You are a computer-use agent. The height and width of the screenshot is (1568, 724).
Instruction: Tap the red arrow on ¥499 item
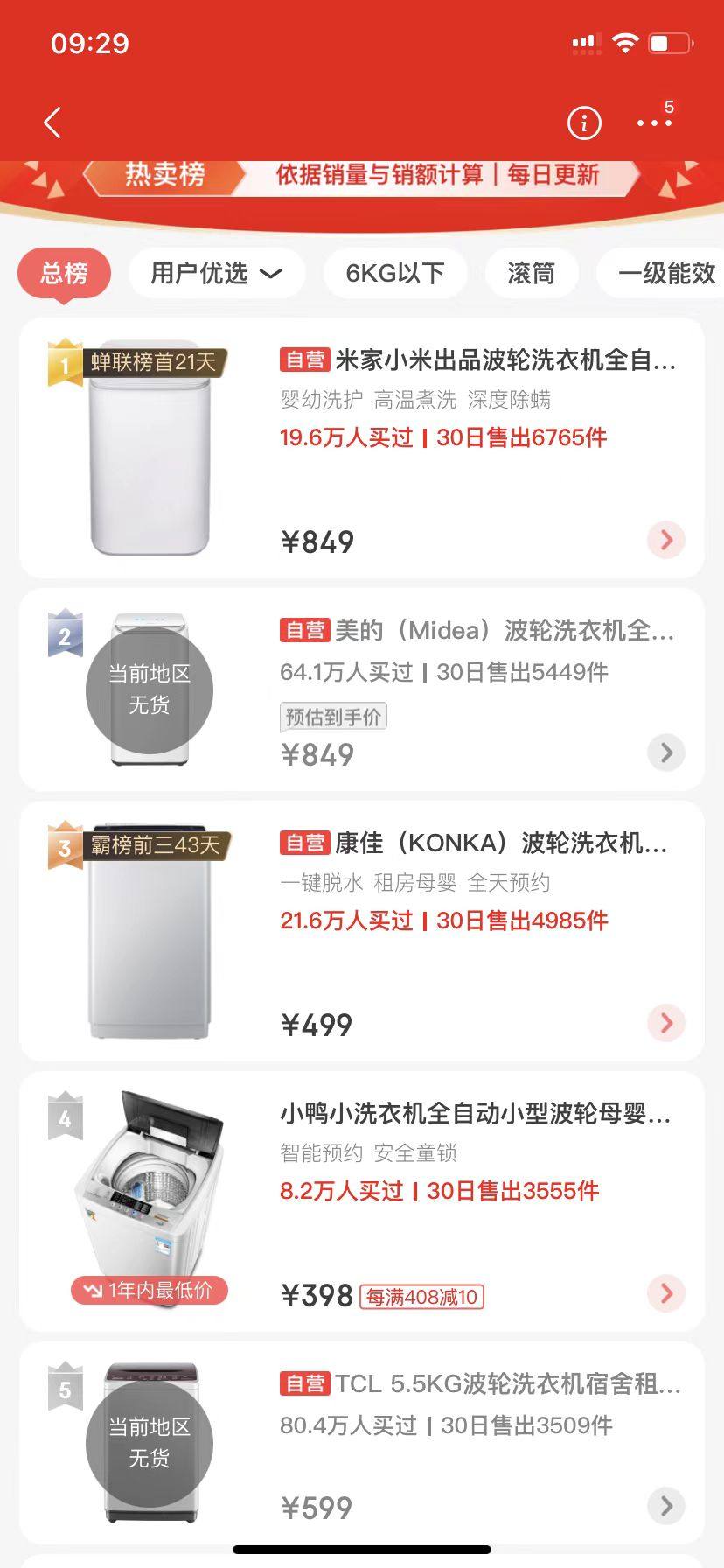pyautogui.click(x=666, y=1023)
